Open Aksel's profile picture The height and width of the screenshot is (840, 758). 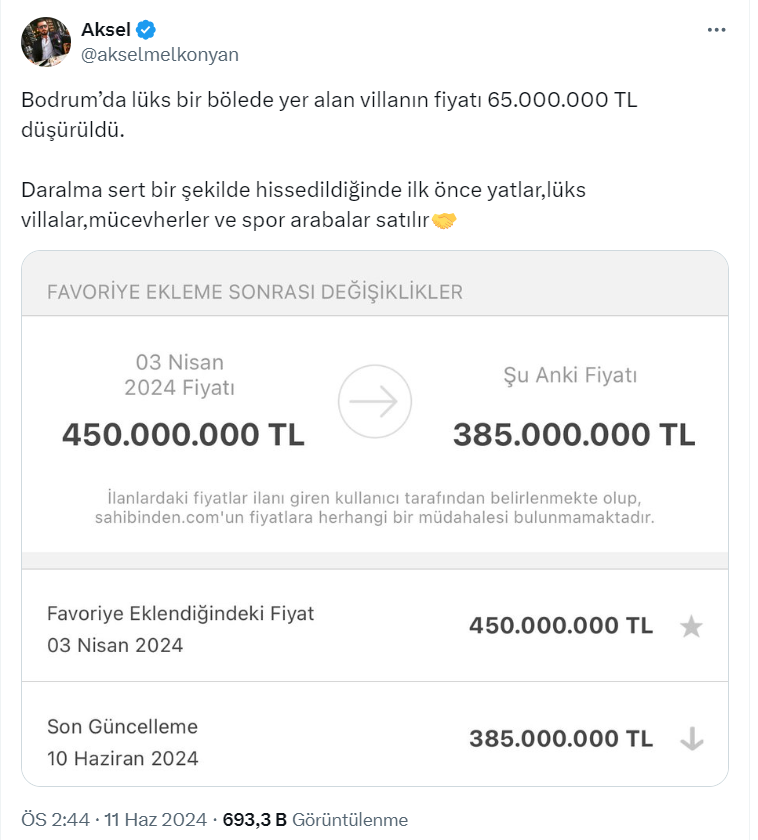45,42
